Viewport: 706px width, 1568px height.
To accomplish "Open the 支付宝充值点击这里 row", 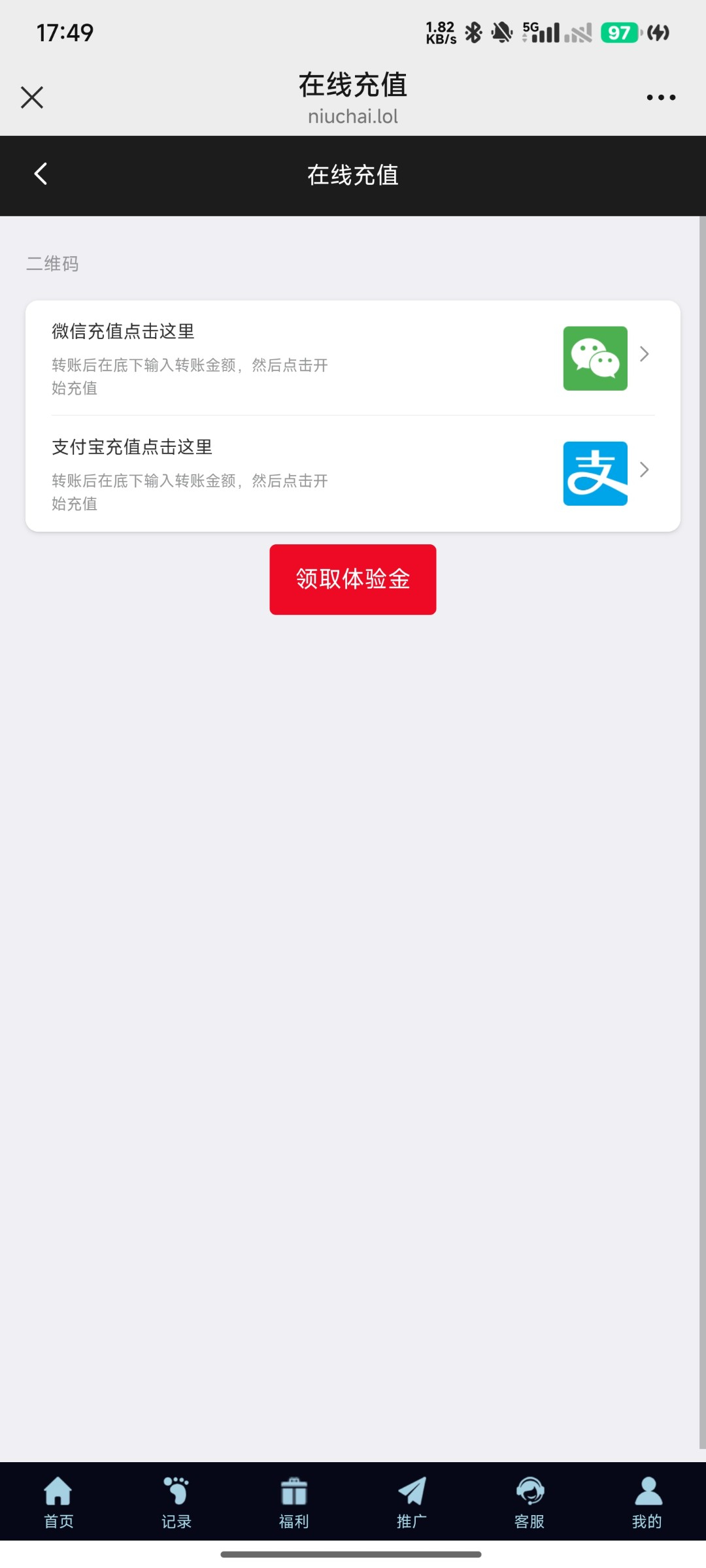I will point(353,474).
